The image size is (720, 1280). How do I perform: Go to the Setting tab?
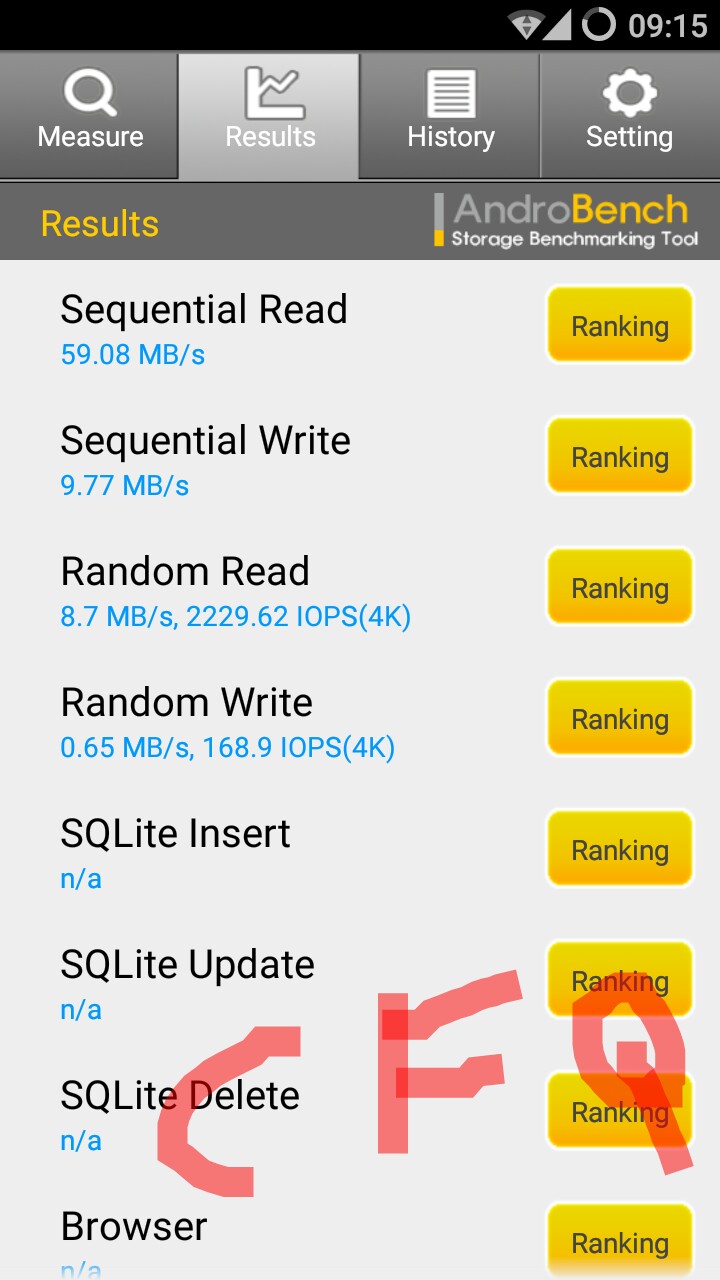pyautogui.click(x=630, y=116)
